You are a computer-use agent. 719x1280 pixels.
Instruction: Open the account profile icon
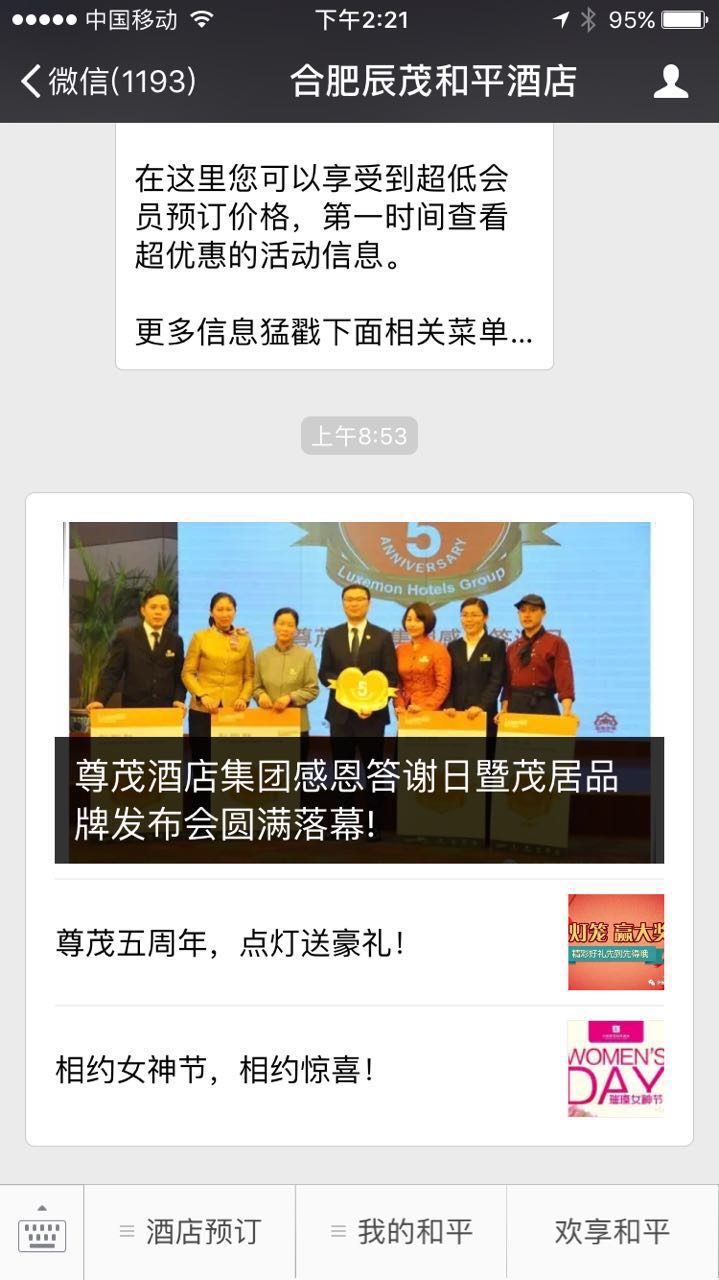tap(670, 81)
